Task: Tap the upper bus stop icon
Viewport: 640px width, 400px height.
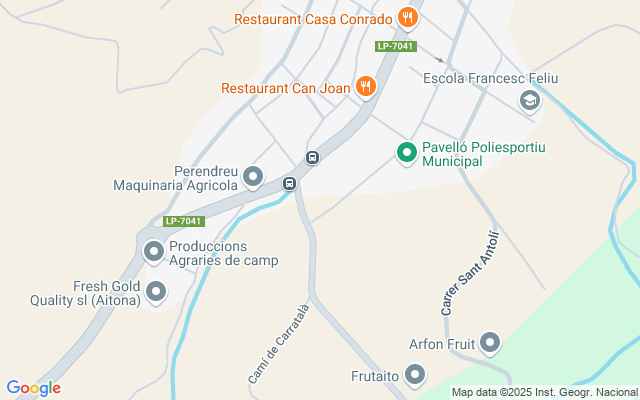Action: pos(313,157)
